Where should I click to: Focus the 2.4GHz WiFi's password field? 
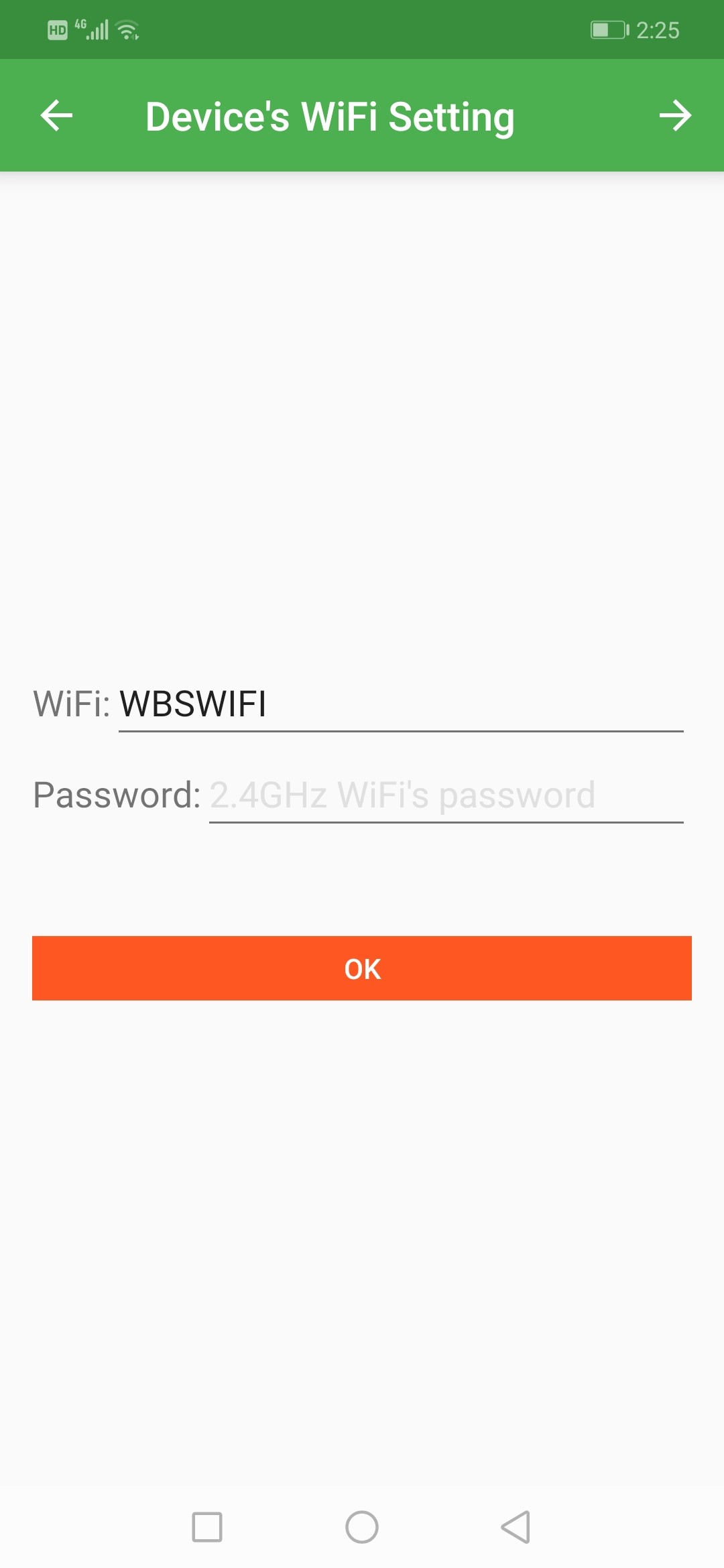[446, 795]
